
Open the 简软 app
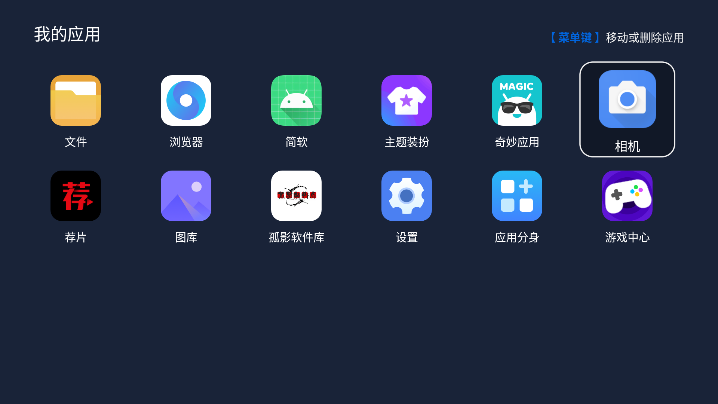click(296, 101)
